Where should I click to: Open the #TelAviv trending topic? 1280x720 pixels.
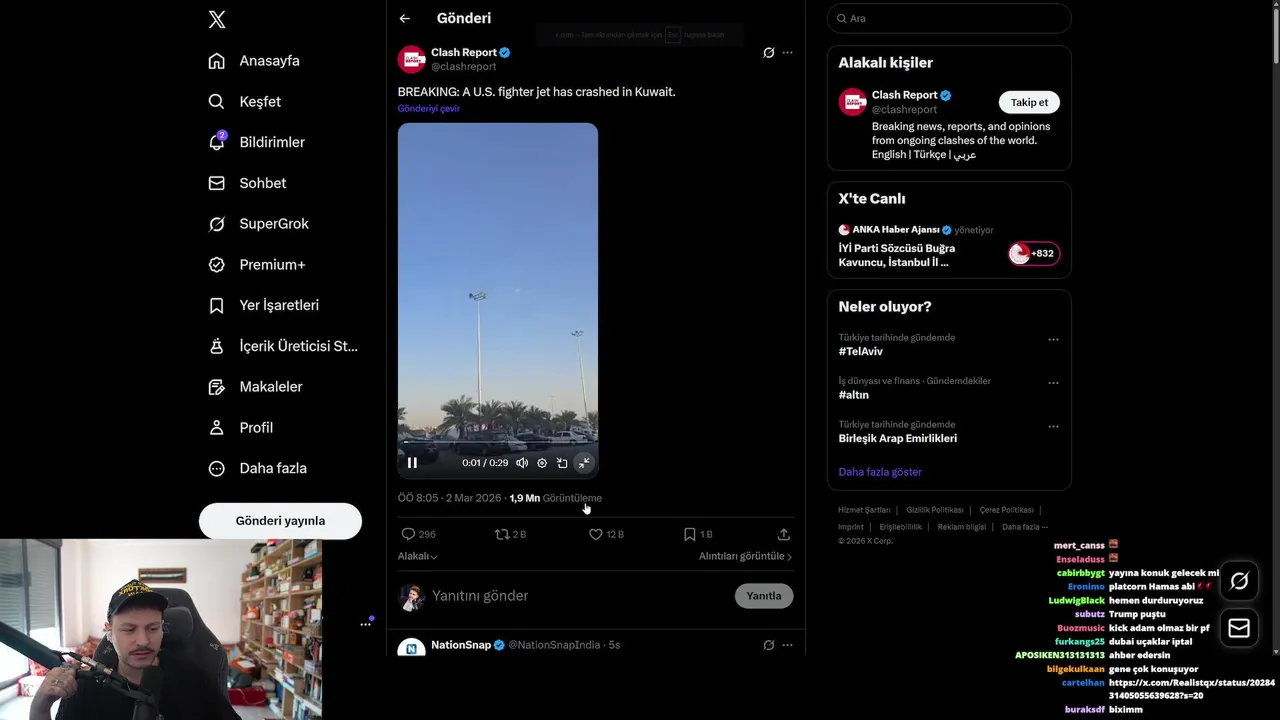click(861, 351)
